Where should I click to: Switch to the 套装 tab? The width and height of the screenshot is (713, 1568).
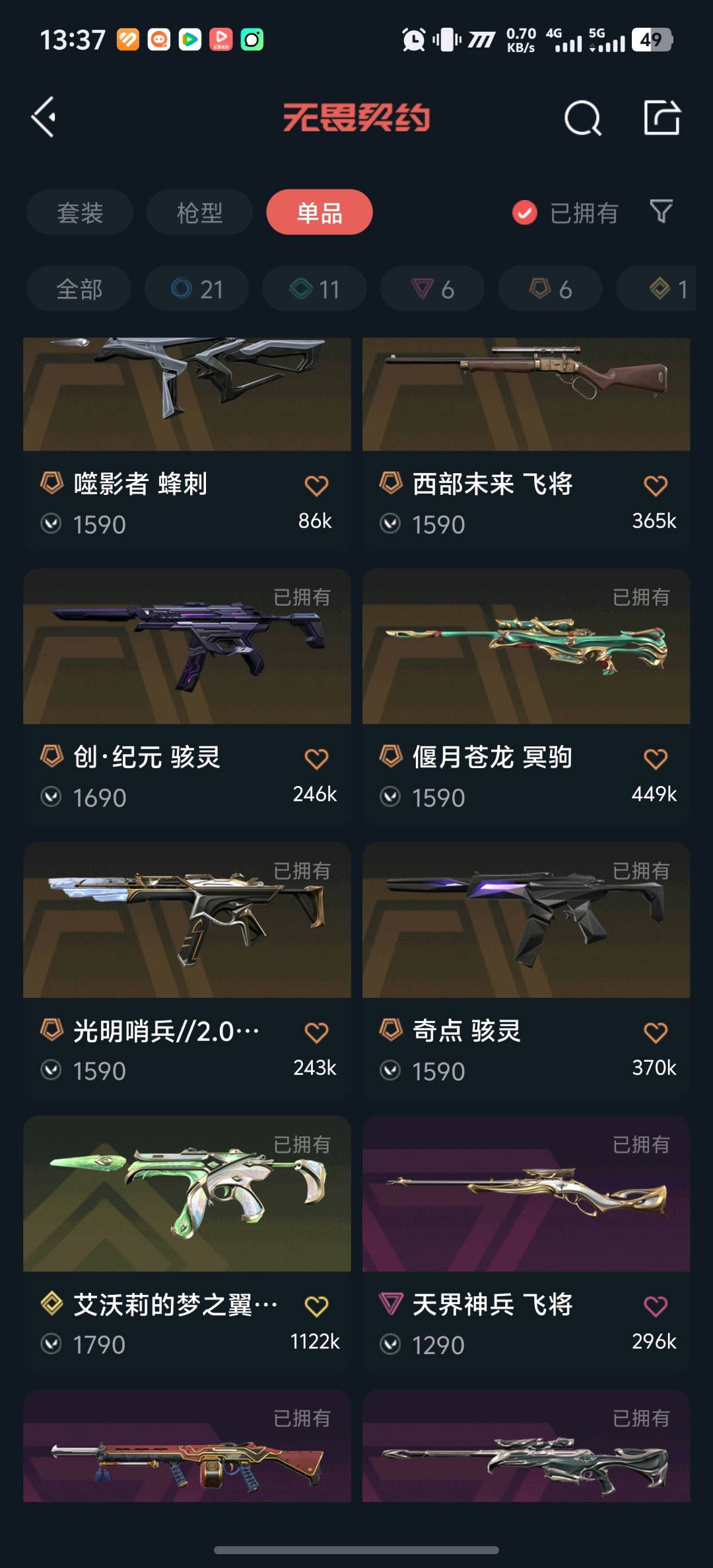(80, 212)
